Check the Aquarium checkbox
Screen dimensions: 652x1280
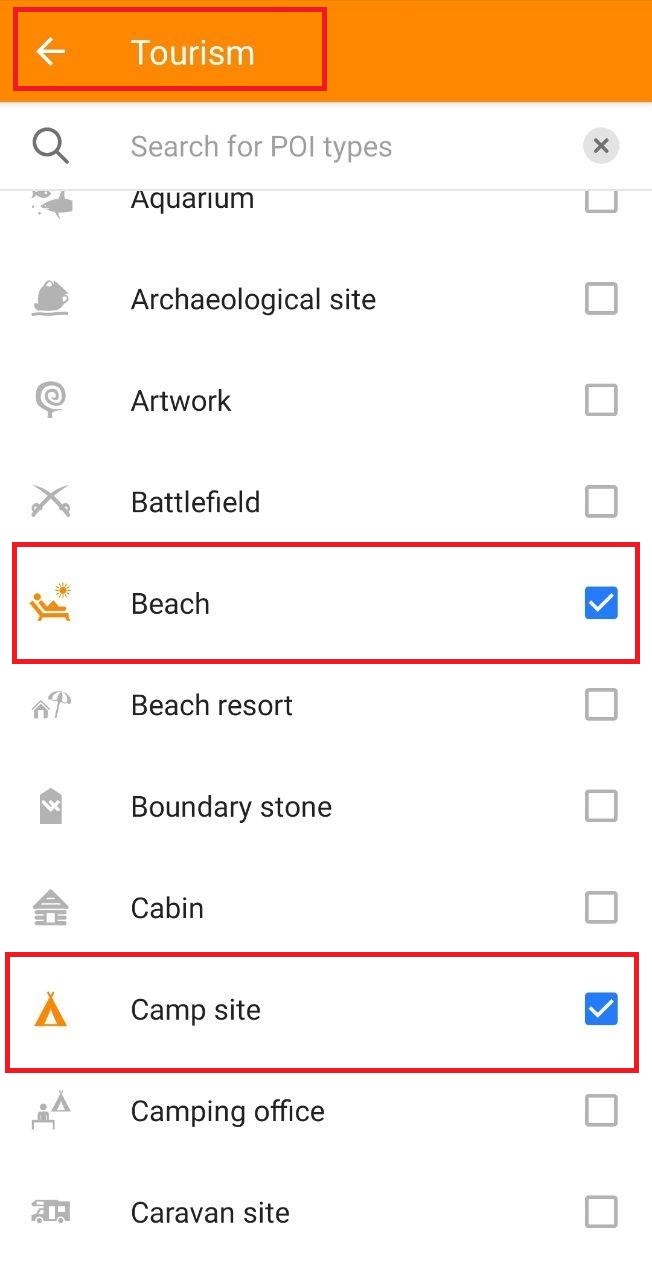coord(601,200)
